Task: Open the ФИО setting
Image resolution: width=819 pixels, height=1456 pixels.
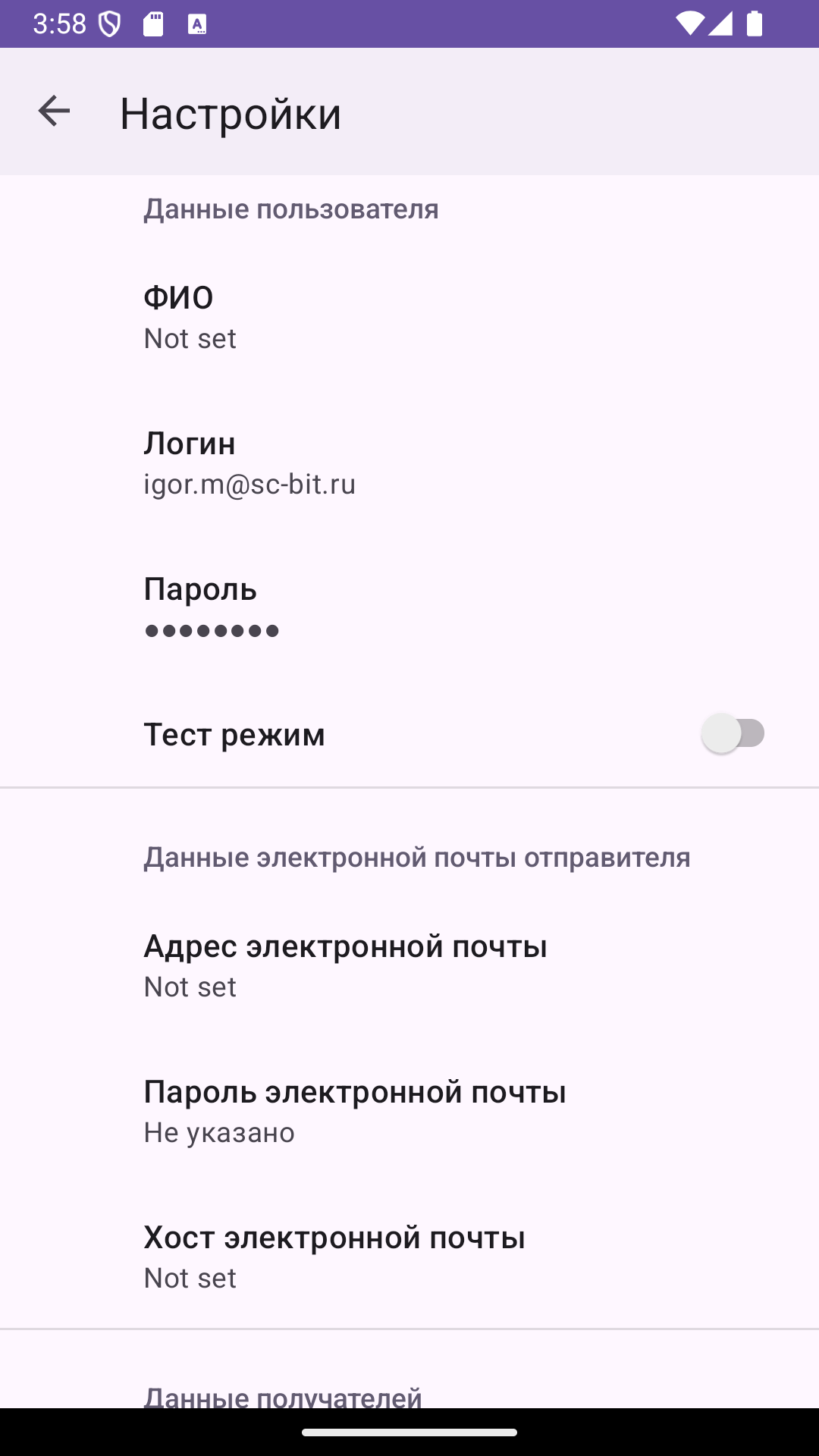Action: coord(409,316)
